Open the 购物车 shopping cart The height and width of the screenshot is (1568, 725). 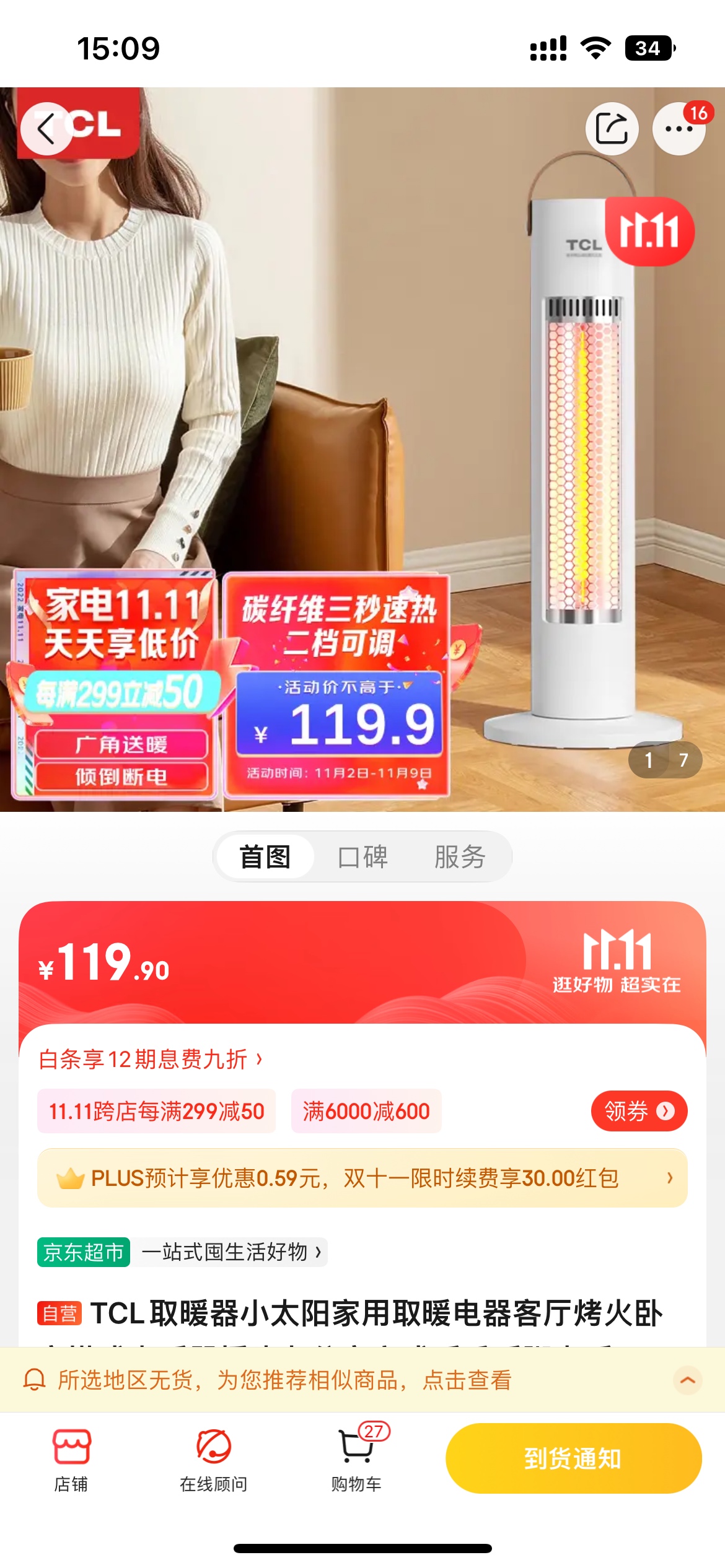point(356,1459)
